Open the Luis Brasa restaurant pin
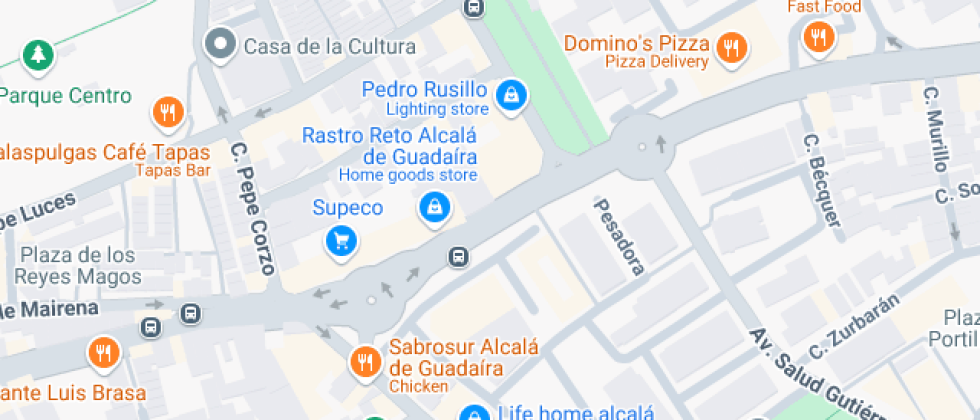This screenshot has height=420, width=980. (102, 351)
